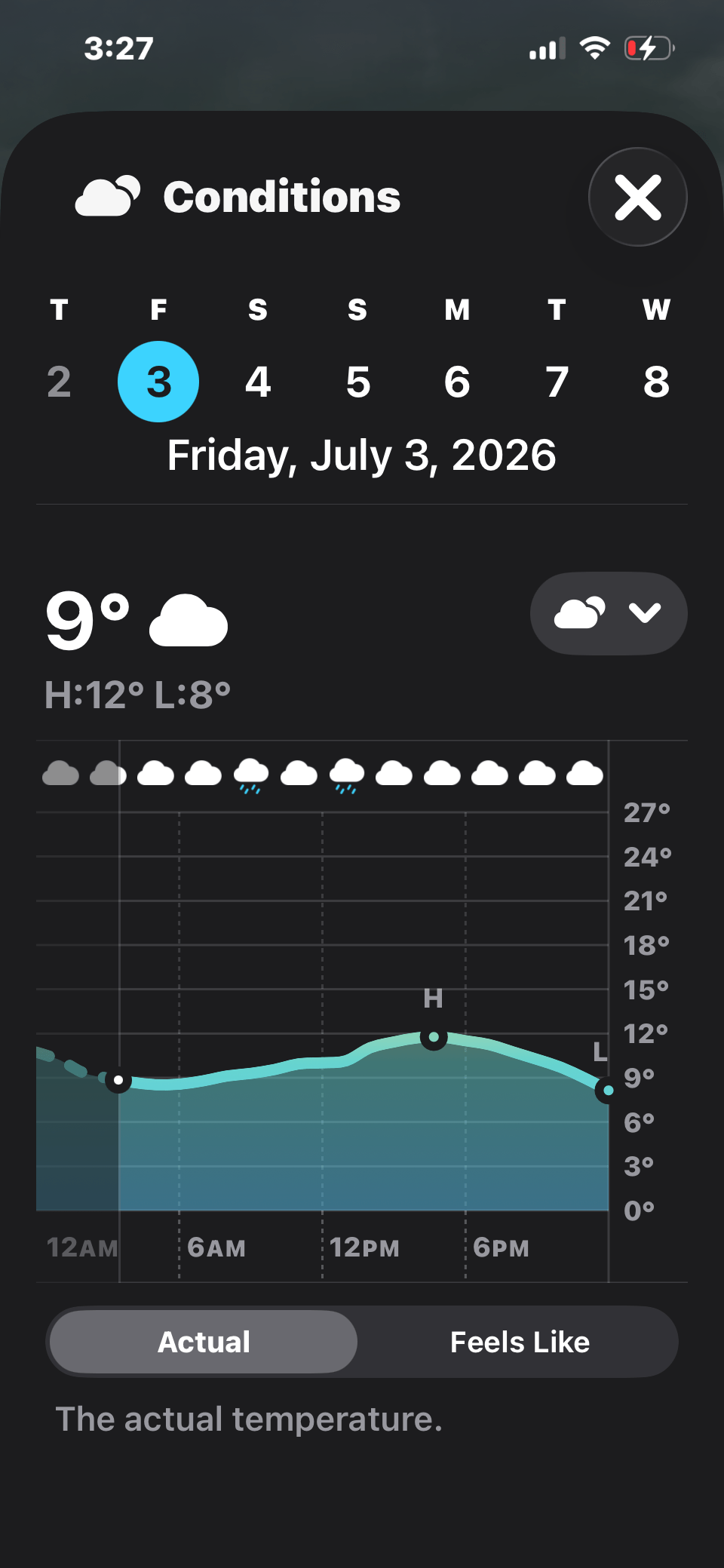Select Saturday the 4th
Image resolution: width=724 pixels, height=1568 pixels.
pos(258,382)
